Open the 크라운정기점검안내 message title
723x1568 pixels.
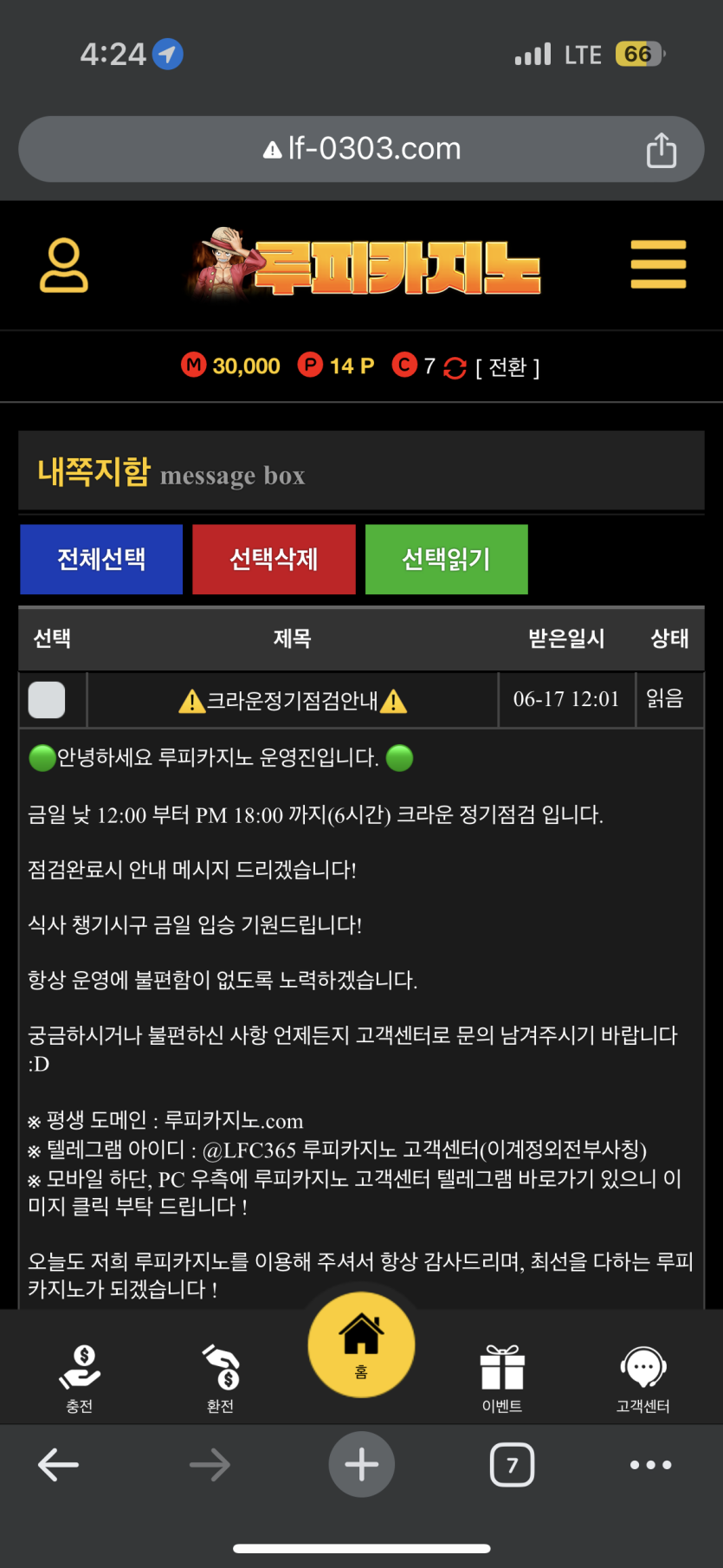[293, 700]
